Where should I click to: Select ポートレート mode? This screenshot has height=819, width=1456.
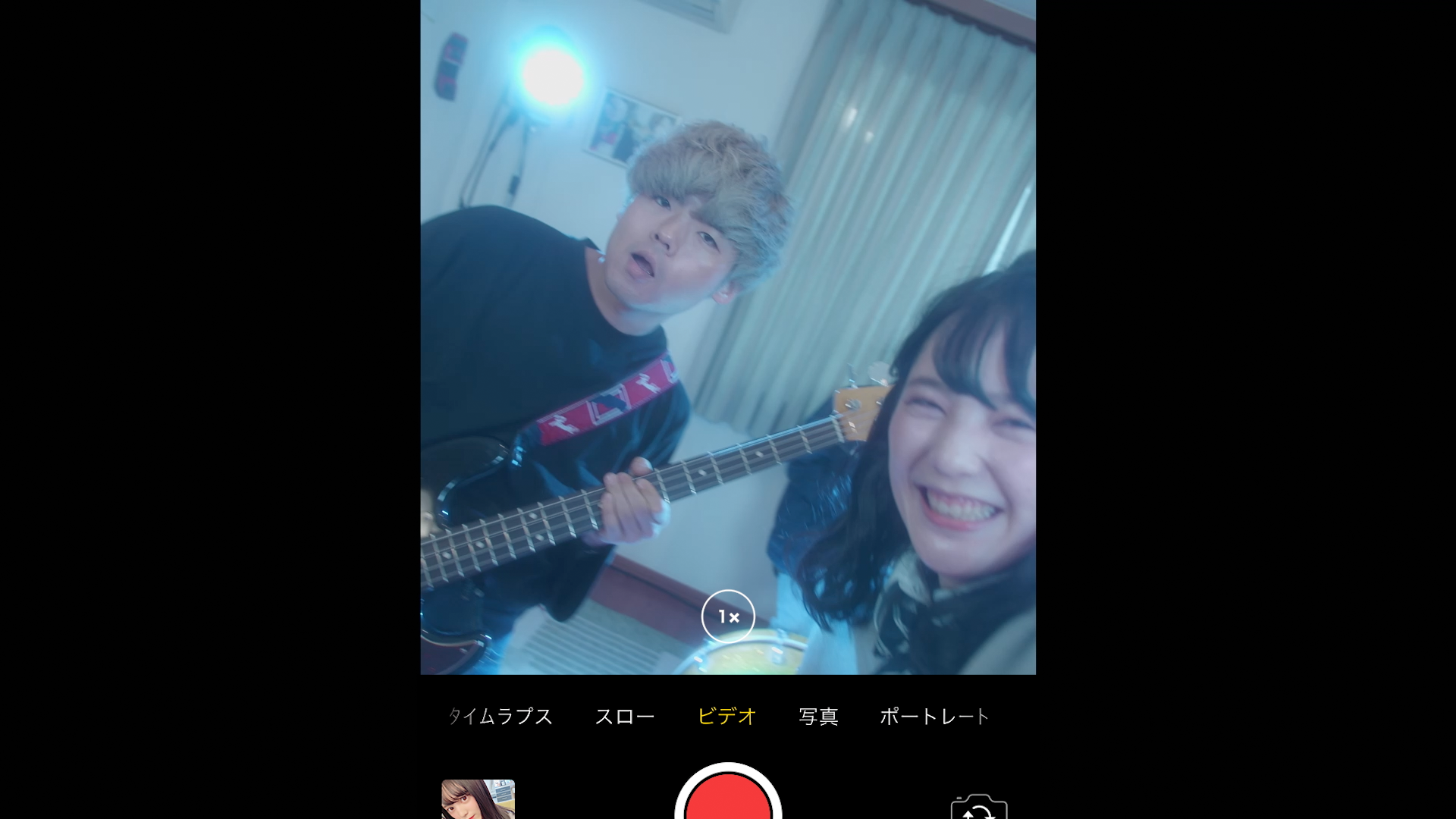point(934,717)
